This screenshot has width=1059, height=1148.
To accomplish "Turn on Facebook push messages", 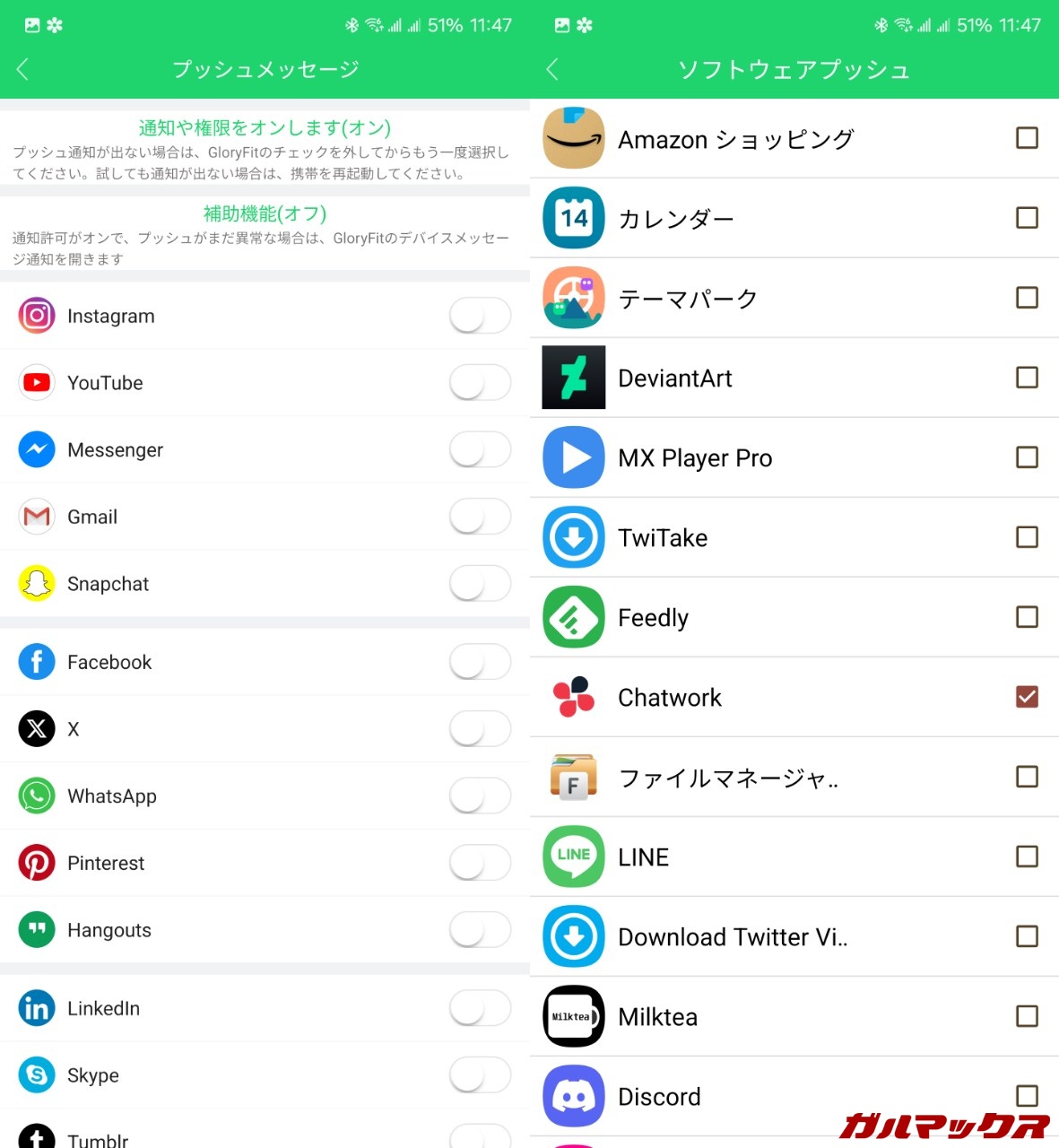I will click(x=480, y=662).
